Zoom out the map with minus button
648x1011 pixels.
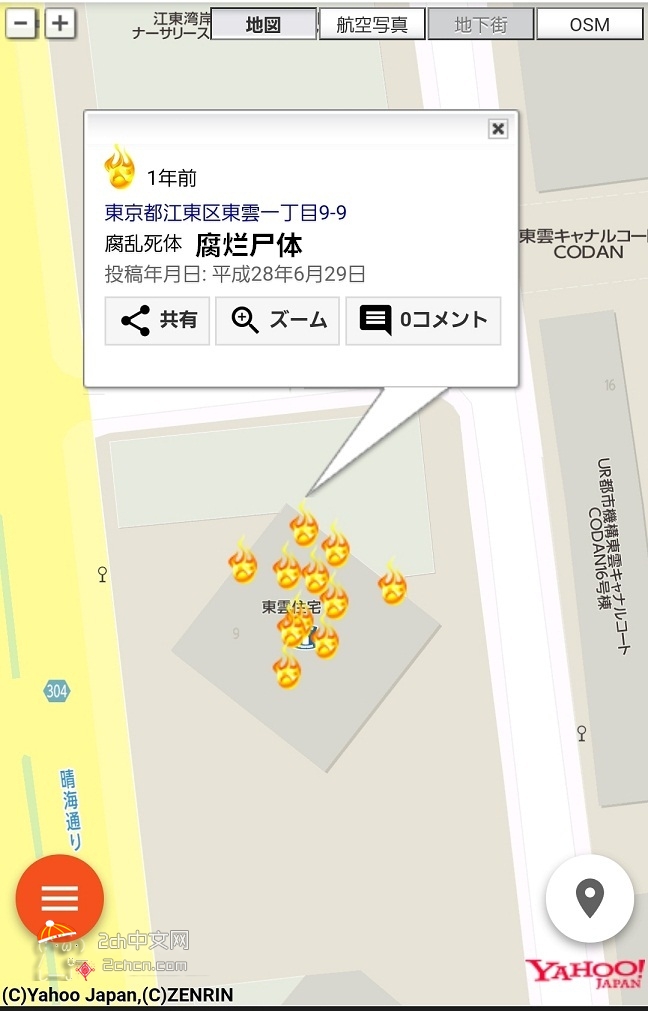21,23
